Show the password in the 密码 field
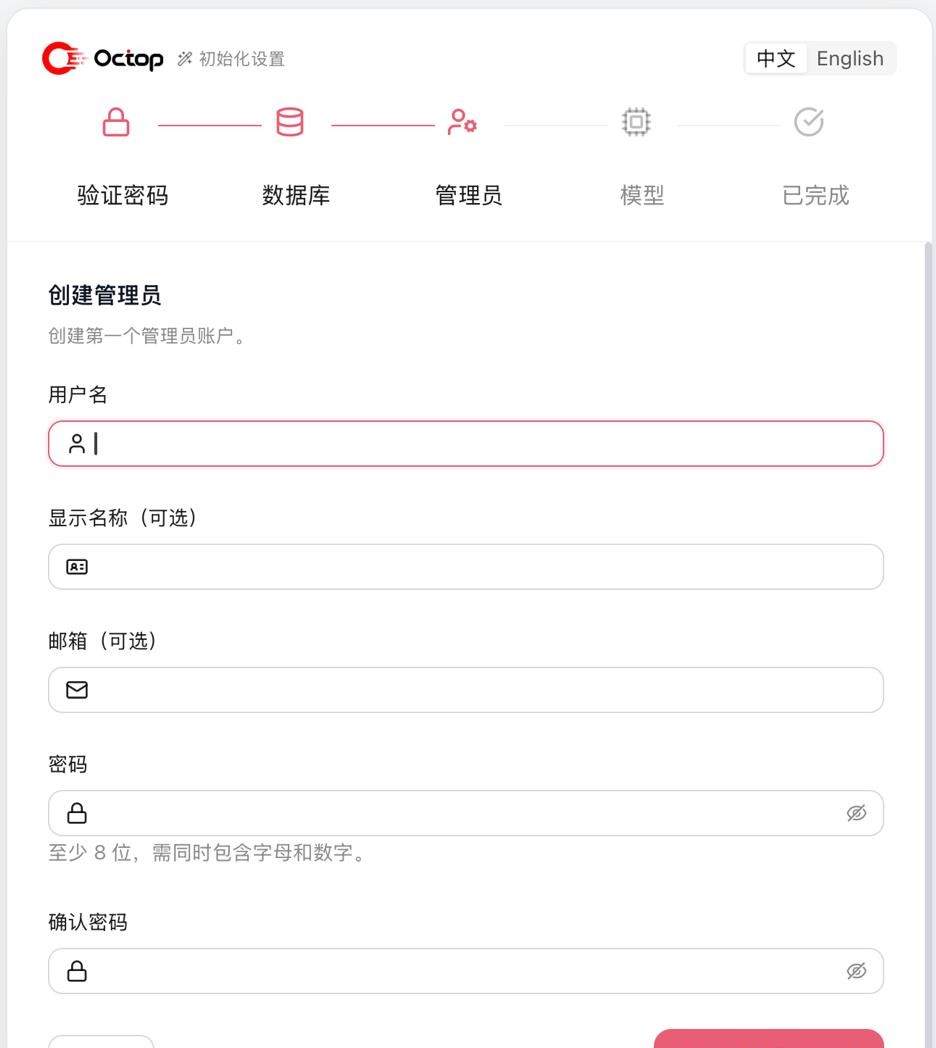 click(x=856, y=813)
